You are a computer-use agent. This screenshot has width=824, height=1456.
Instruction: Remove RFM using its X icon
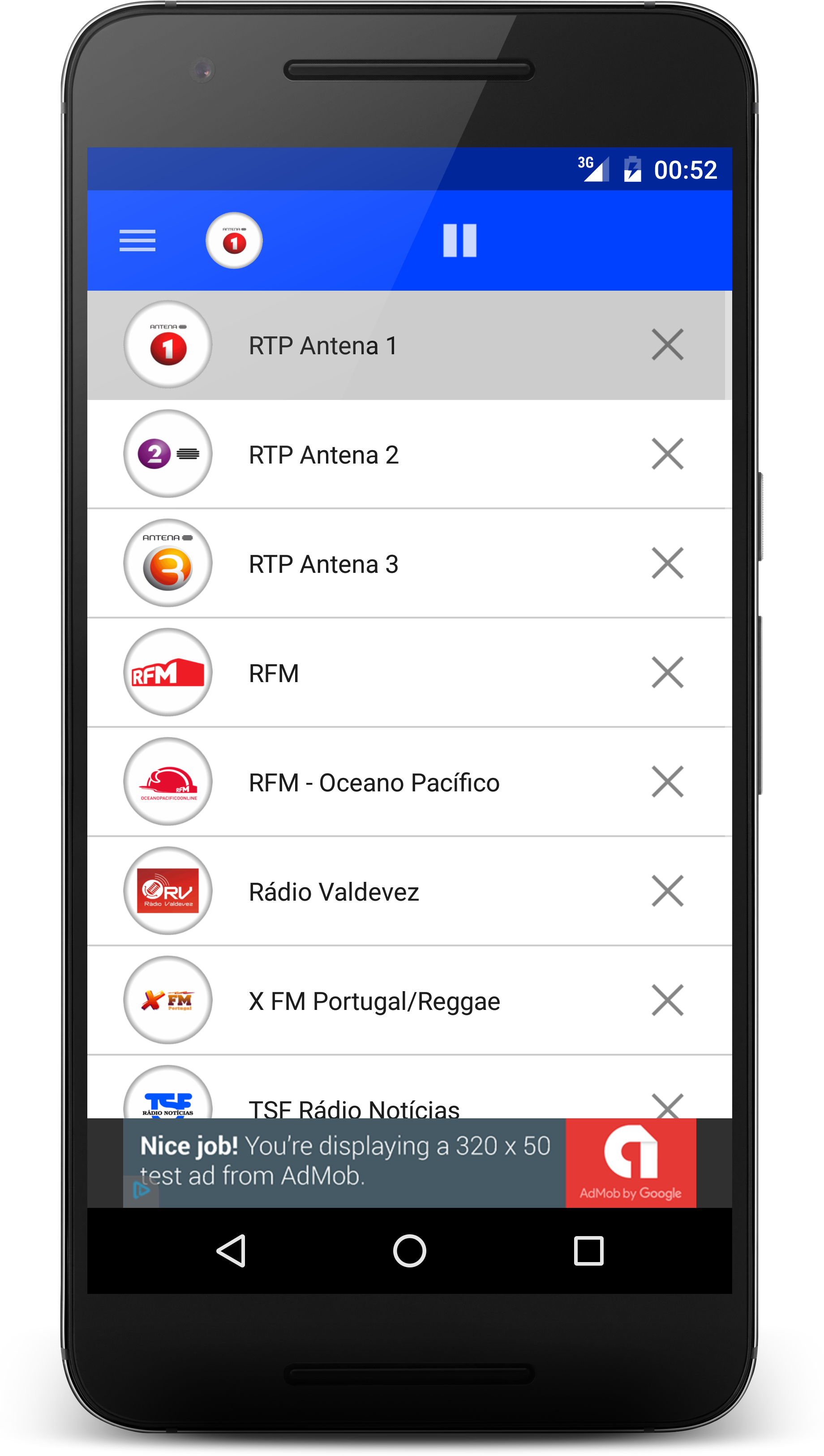point(667,672)
